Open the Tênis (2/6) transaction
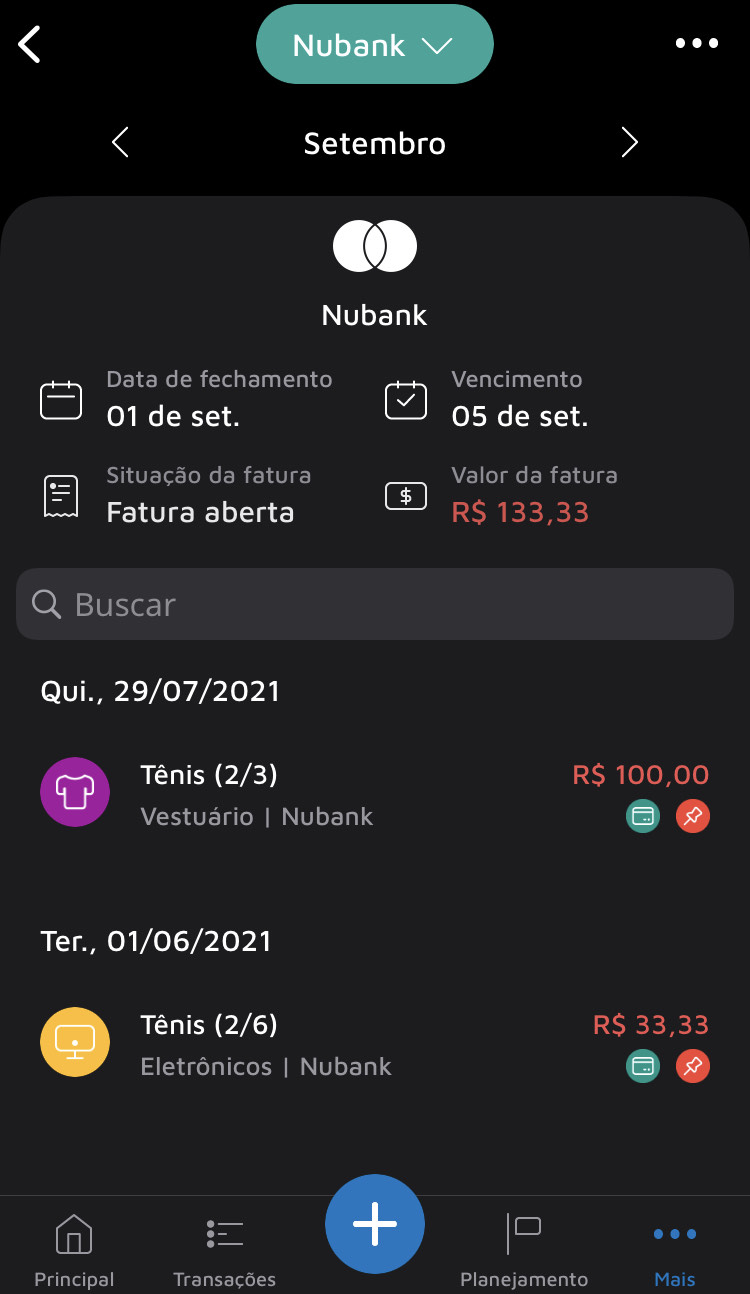This screenshot has height=1294, width=750. (x=375, y=1043)
